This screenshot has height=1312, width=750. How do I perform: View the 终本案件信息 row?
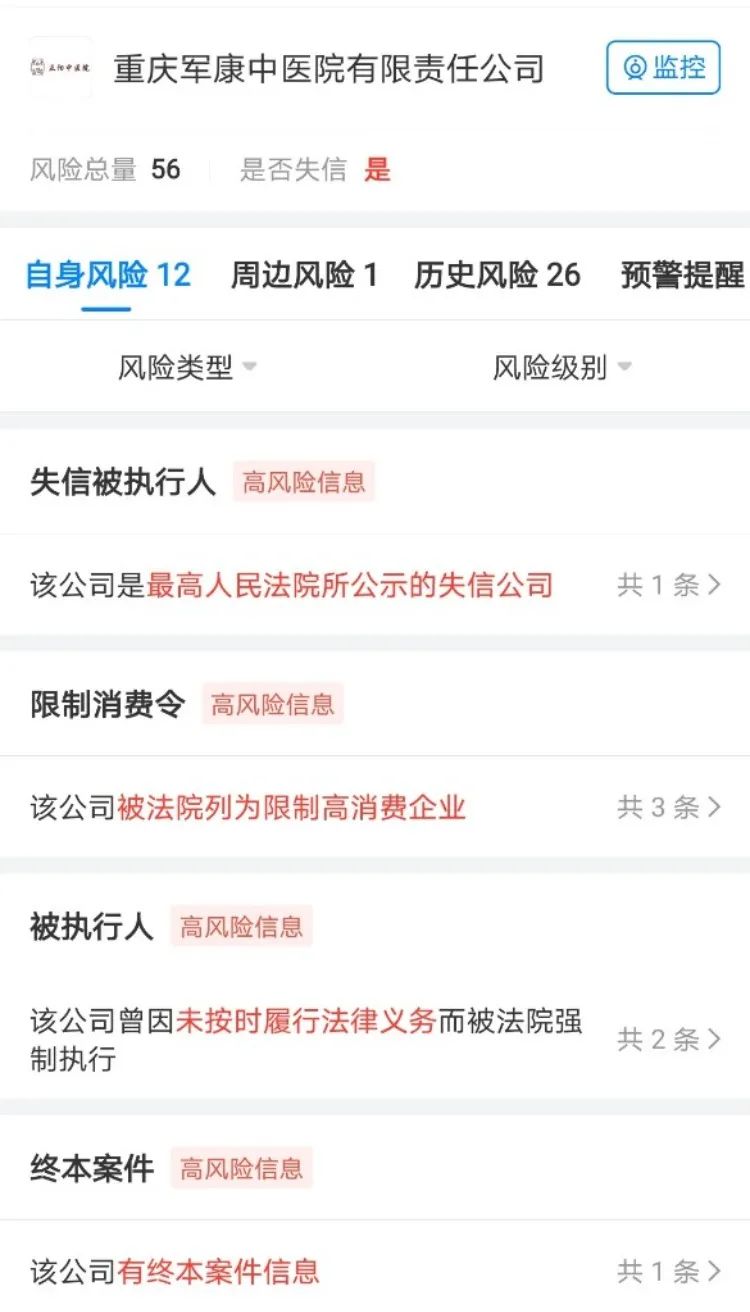[x=375, y=1271]
